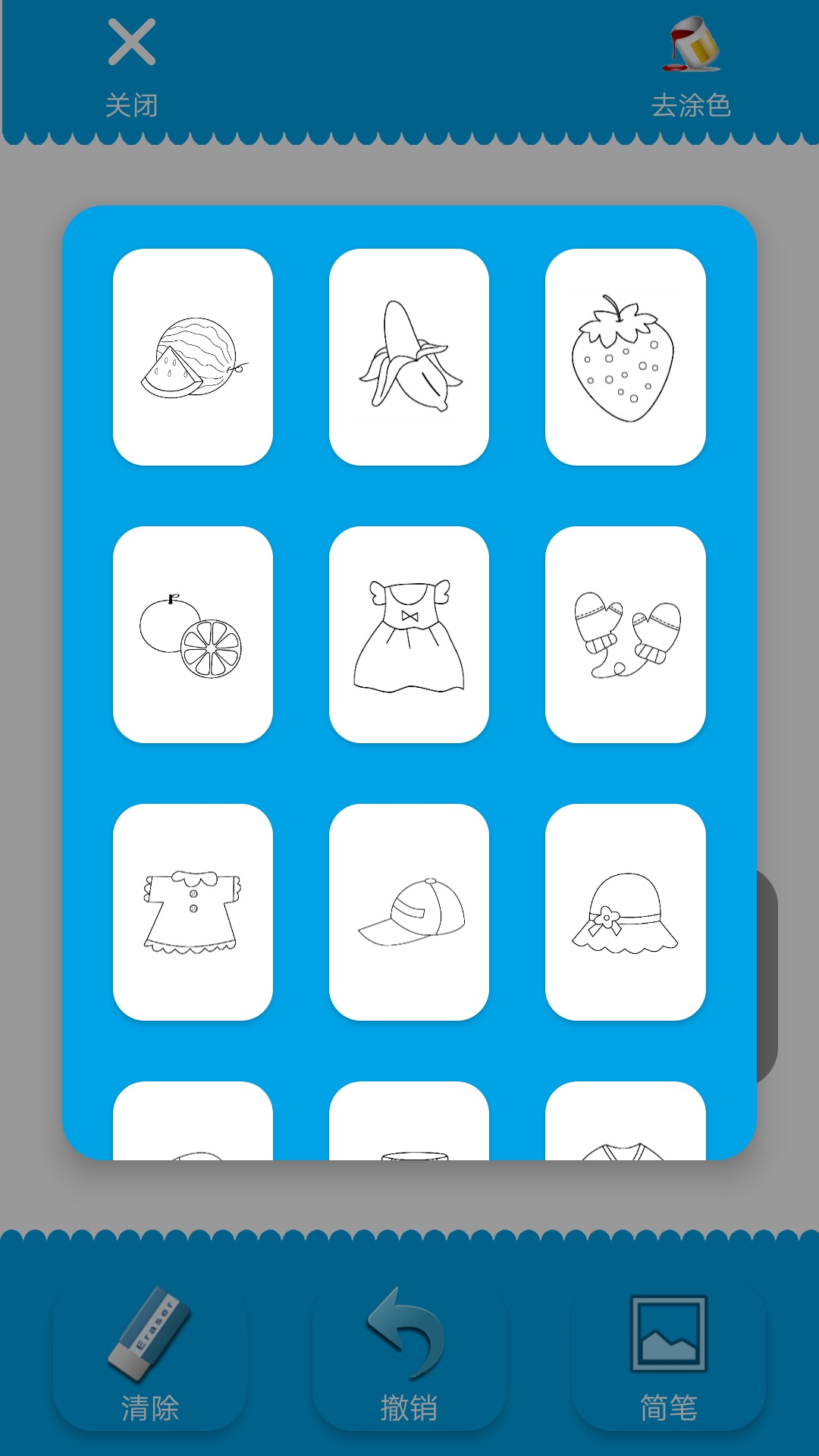
Task: Select the flower sun hat picture
Action: 625,912
